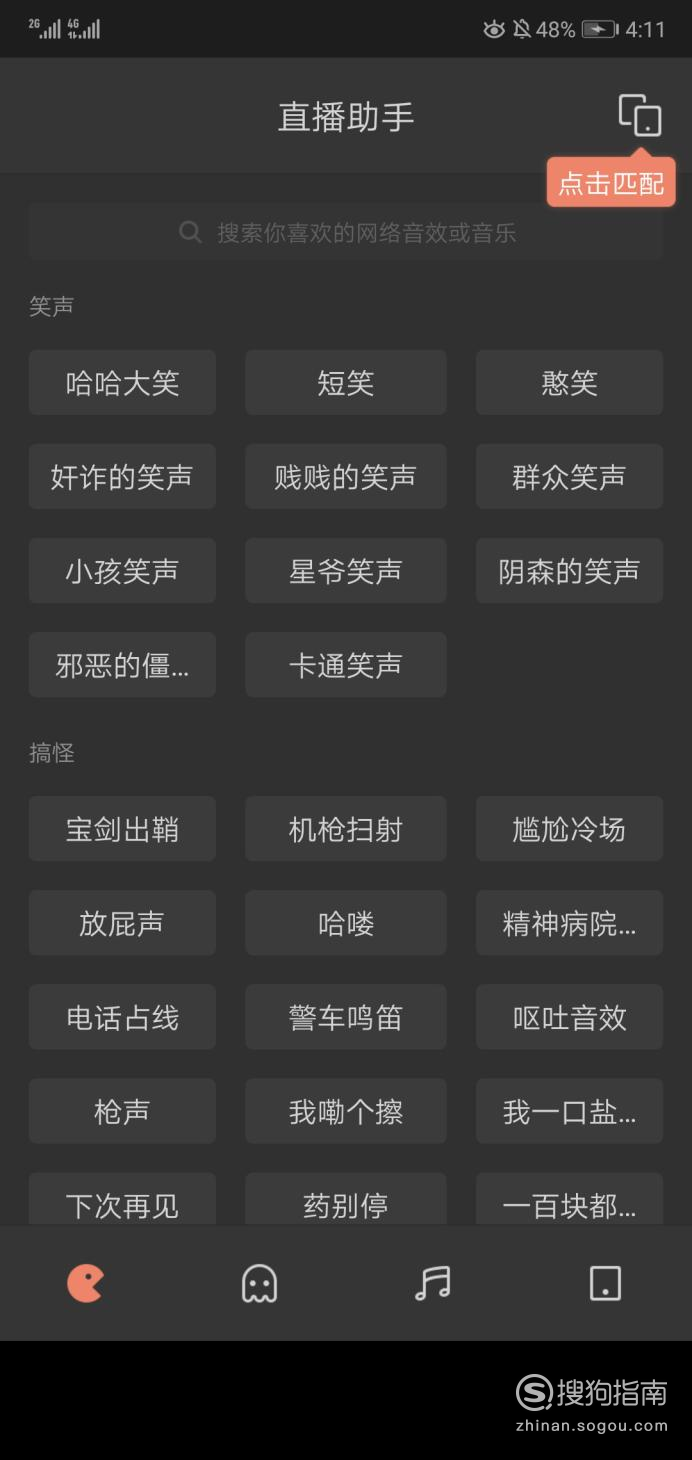
Task: Select the 卡通笑声 effect
Action: (x=346, y=665)
